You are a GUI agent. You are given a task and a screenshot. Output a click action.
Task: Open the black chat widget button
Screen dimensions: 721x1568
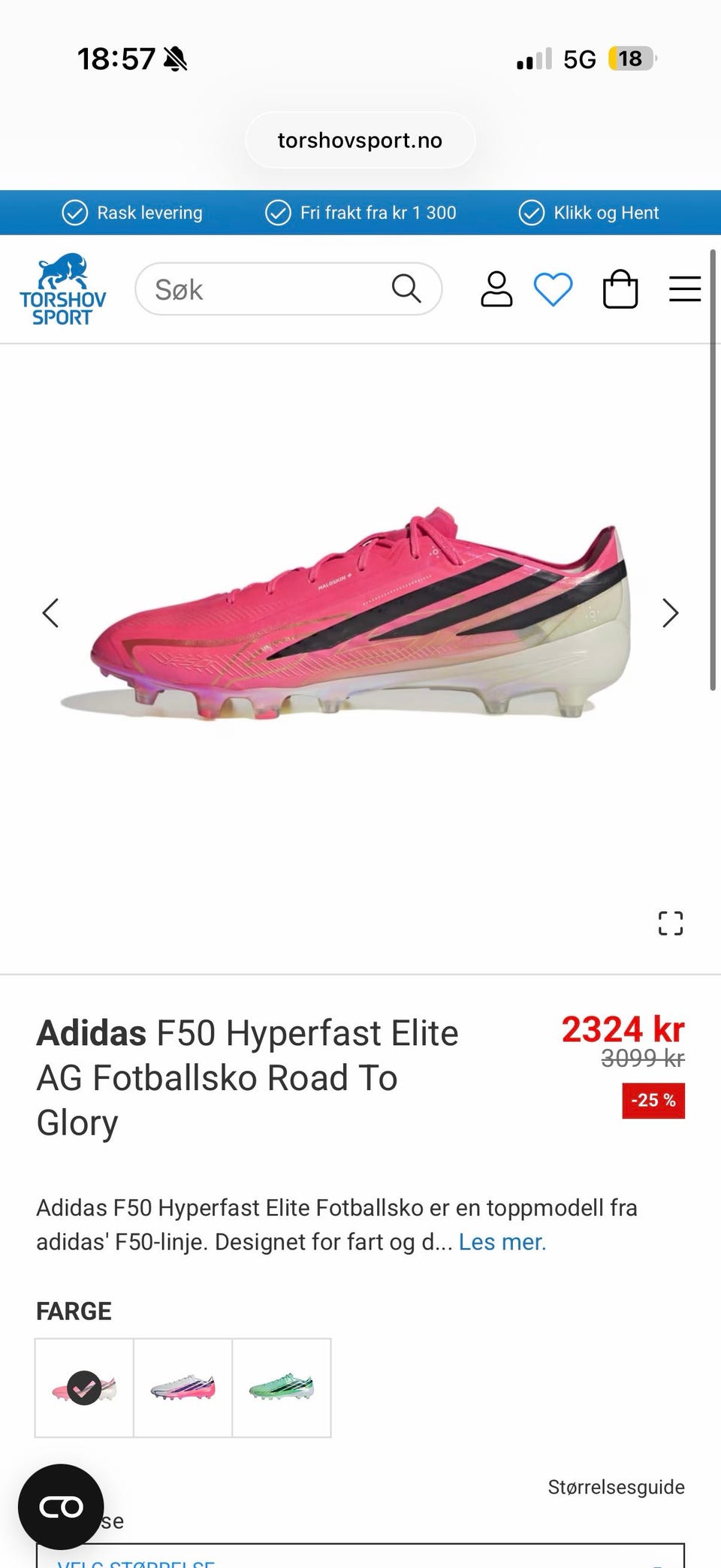[x=61, y=1507]
